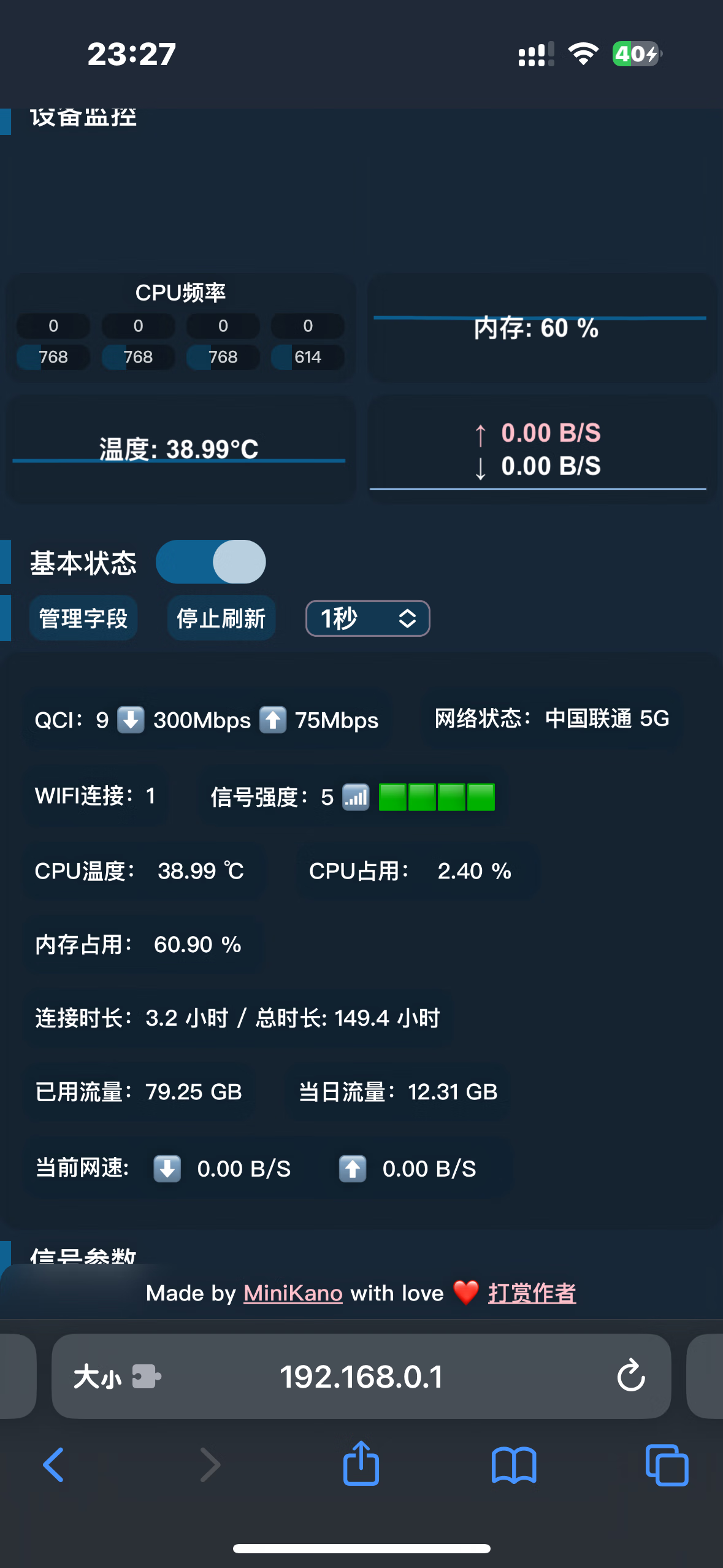The image size is (723, 1568).
Task: Open the 打赏作者 link
Action: pos(532,1293)
